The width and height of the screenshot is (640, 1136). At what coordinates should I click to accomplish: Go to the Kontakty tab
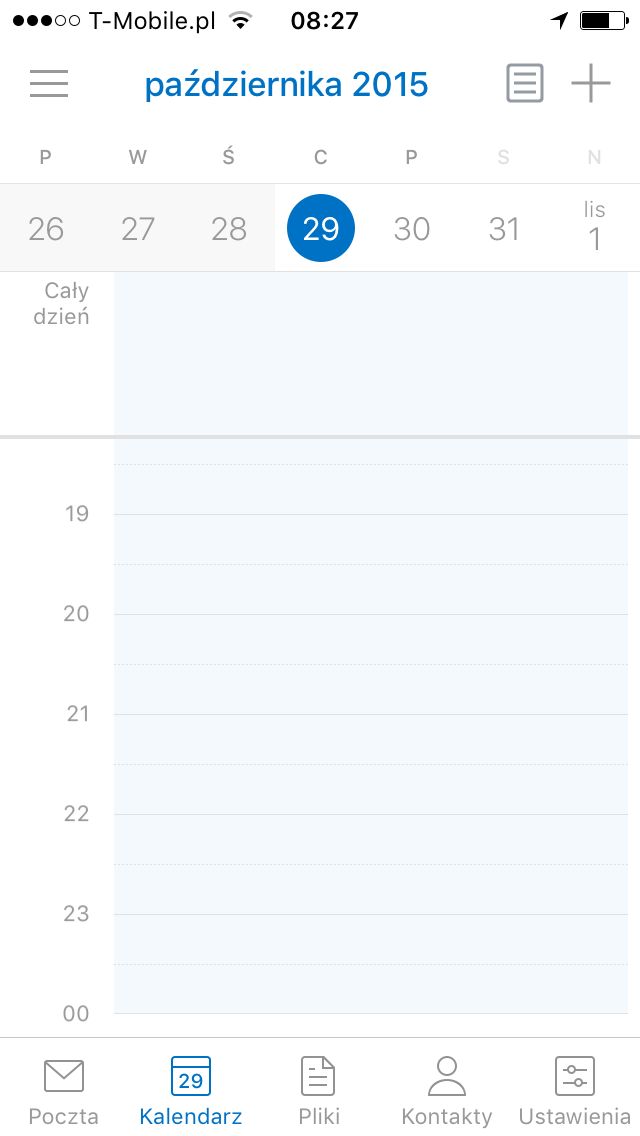point(446,1090)
